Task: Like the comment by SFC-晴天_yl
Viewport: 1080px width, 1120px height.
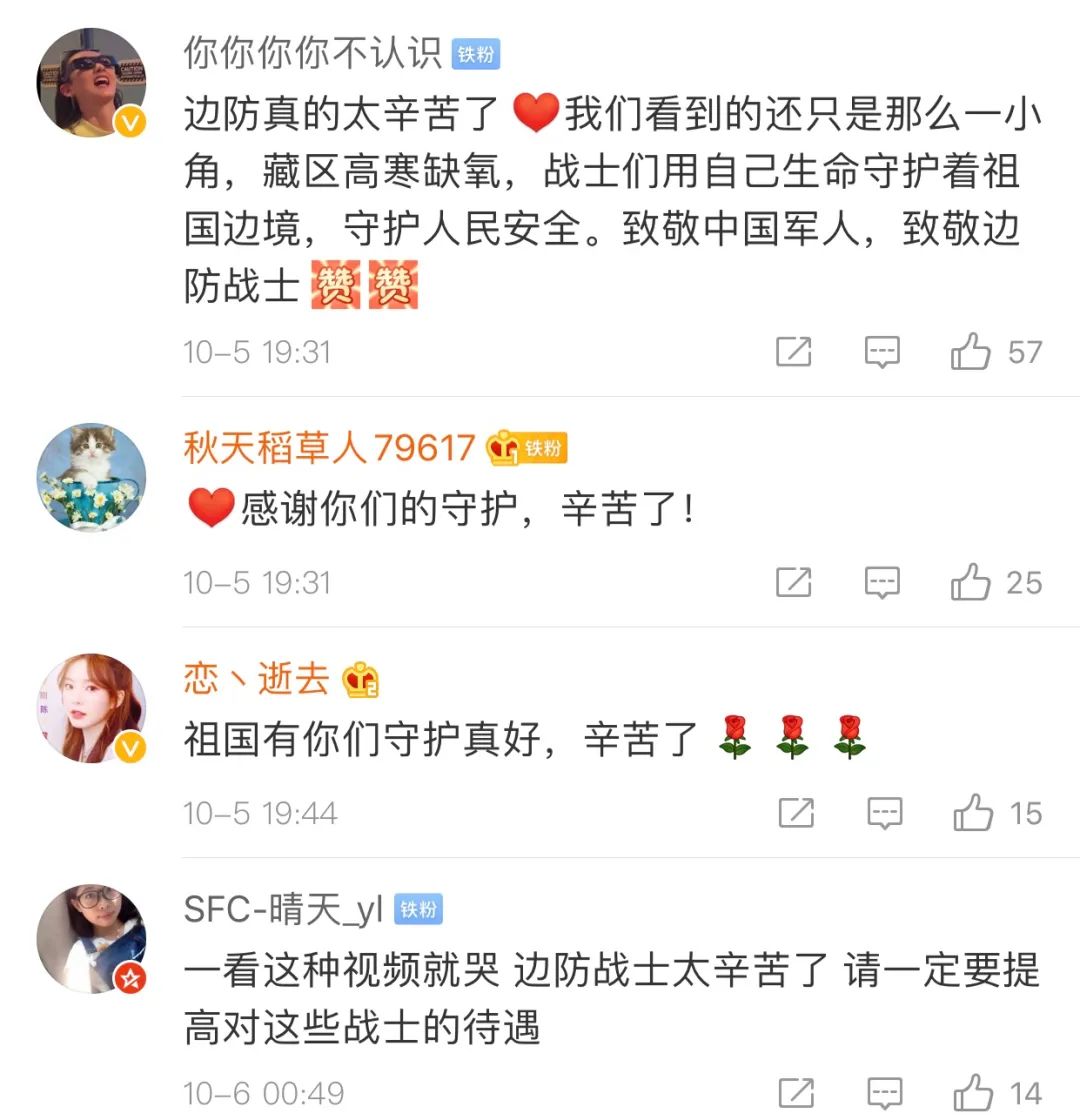Action: [x=972, y=1093]
